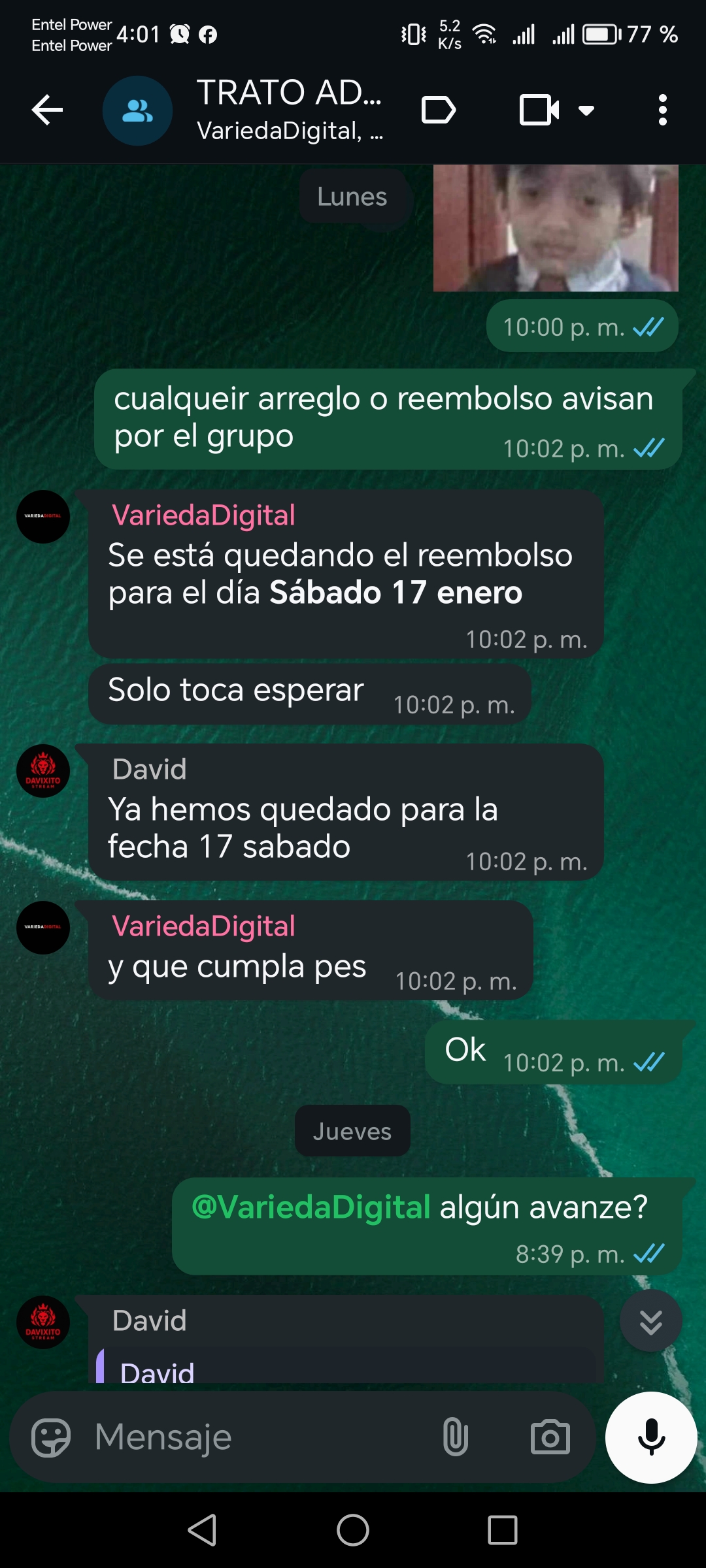The width and height of the screenshot is (706, 1568).
Task: Jump to latest messages with down arrows
Action: (650, 1321)
